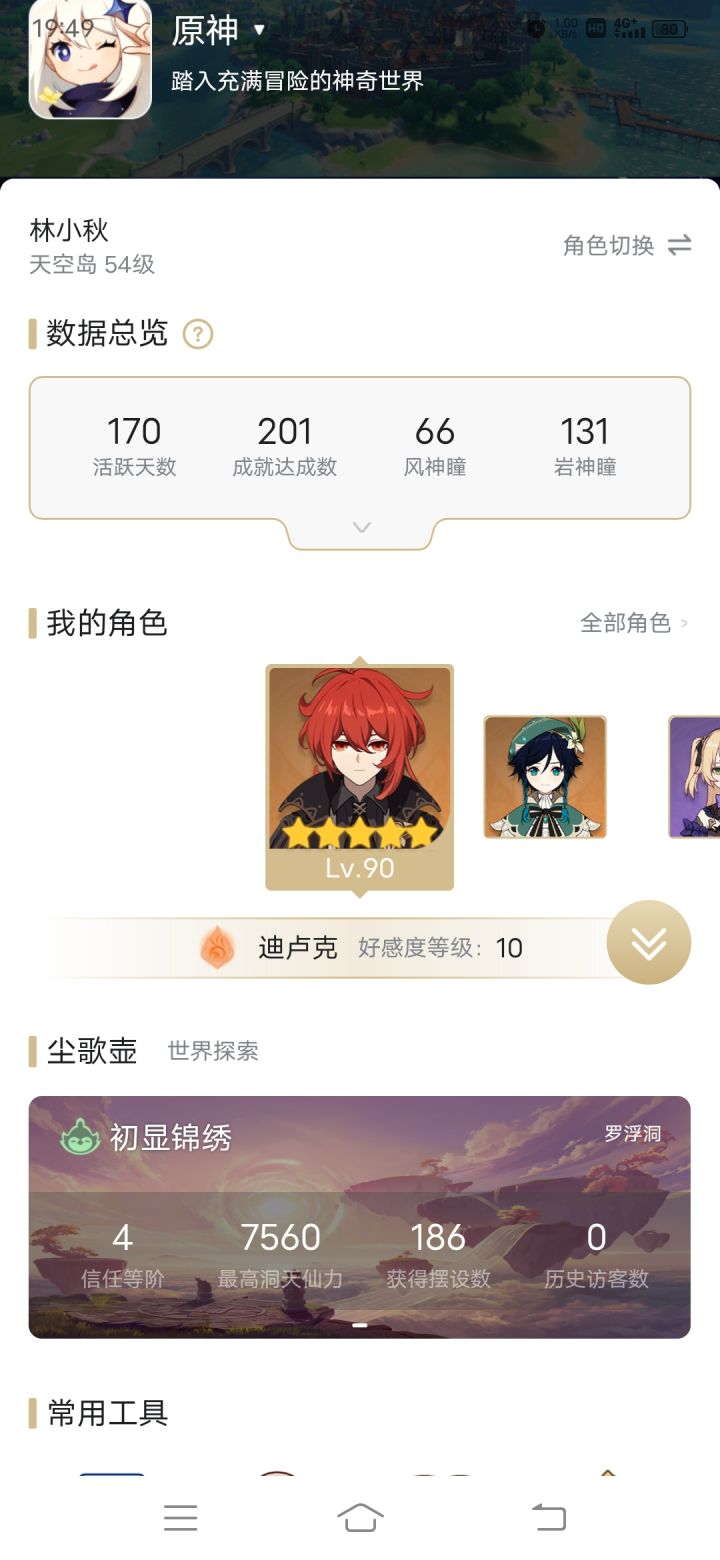The width and height of the screenshot is (720, 1560).
Task: Open the 原神 game dropdown arrow
Action: [258, 31]
